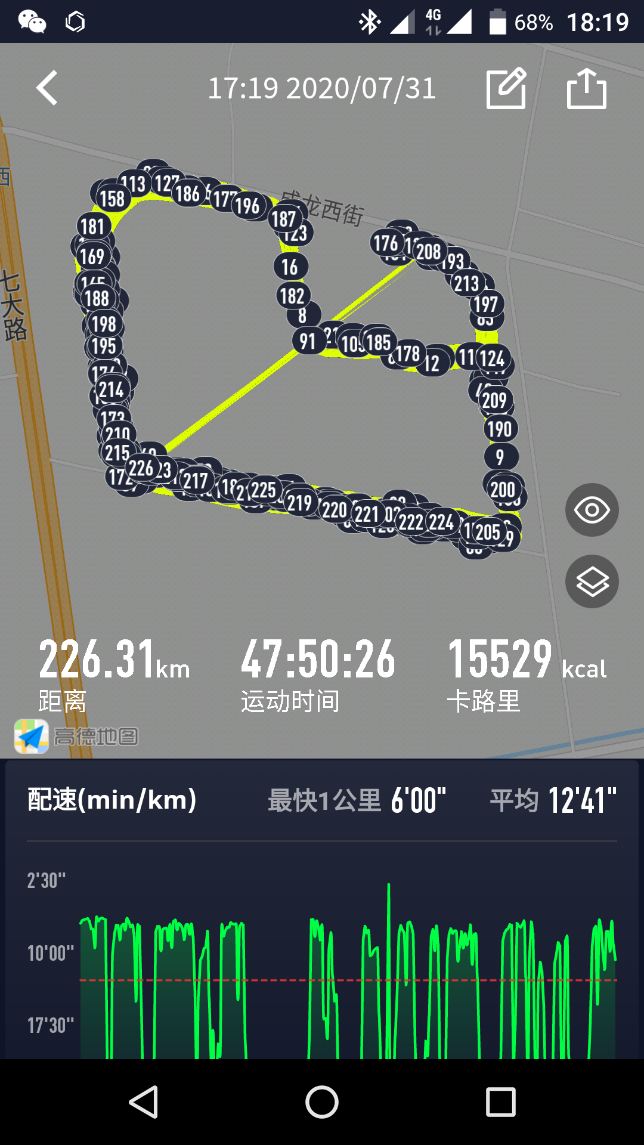Open the map layers options

[x=592, y=581]
